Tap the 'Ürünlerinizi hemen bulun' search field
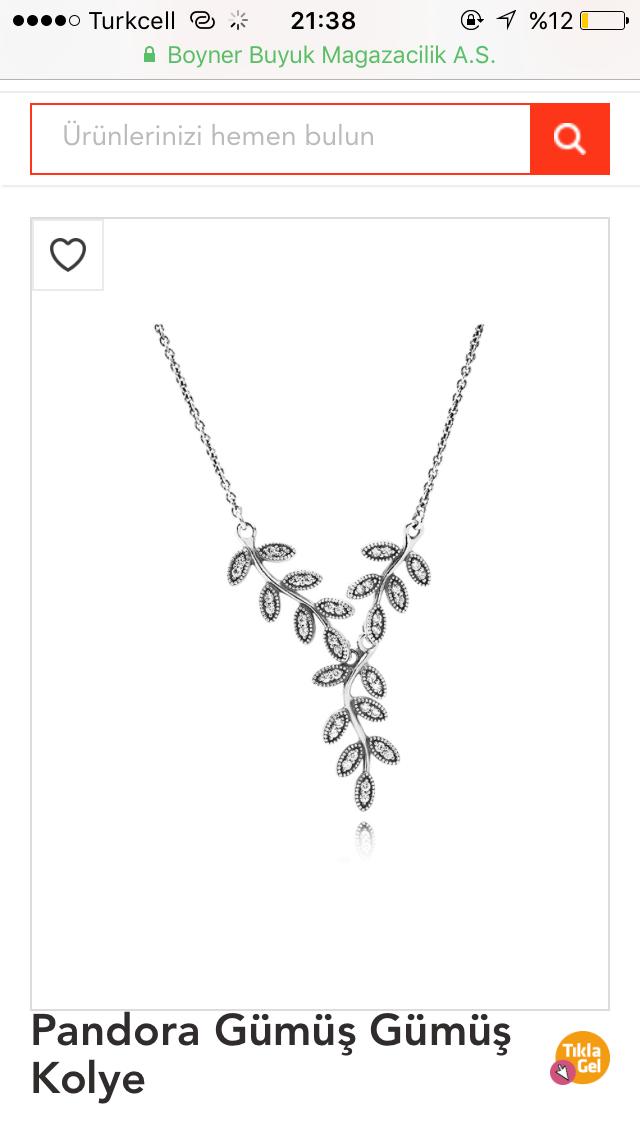 point(280,138)
